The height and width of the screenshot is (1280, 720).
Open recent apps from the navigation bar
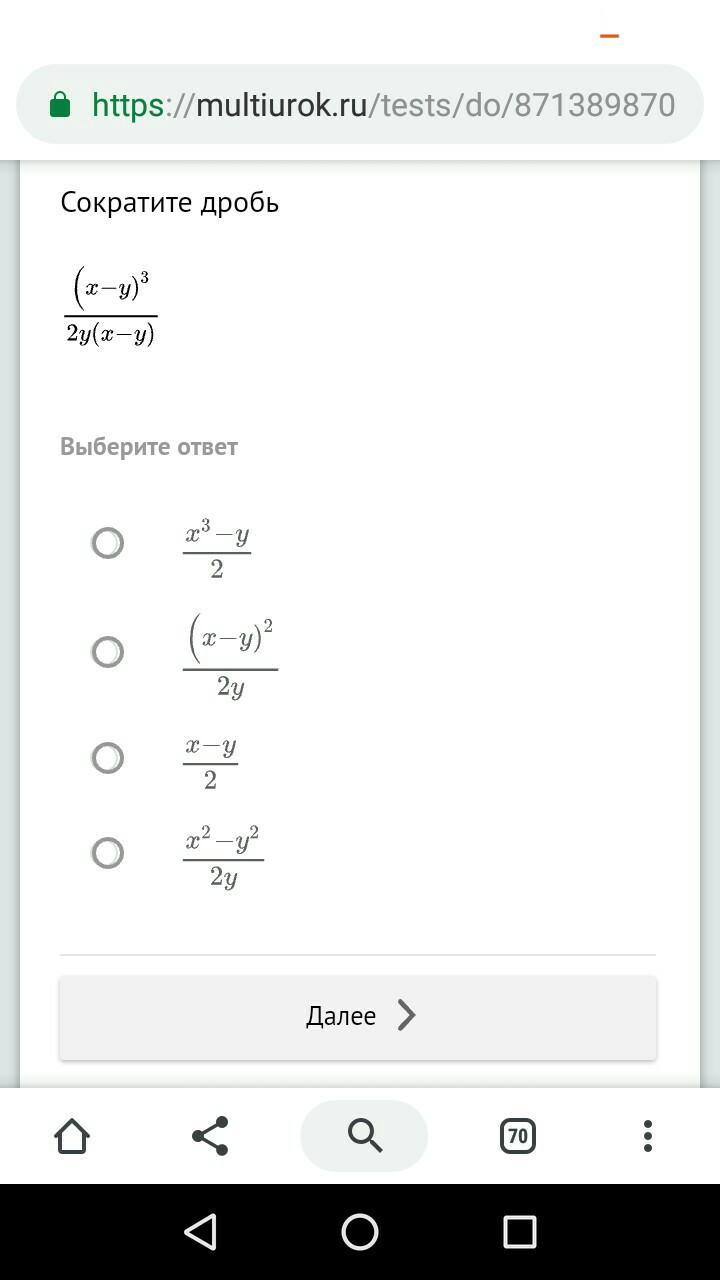519,1232
